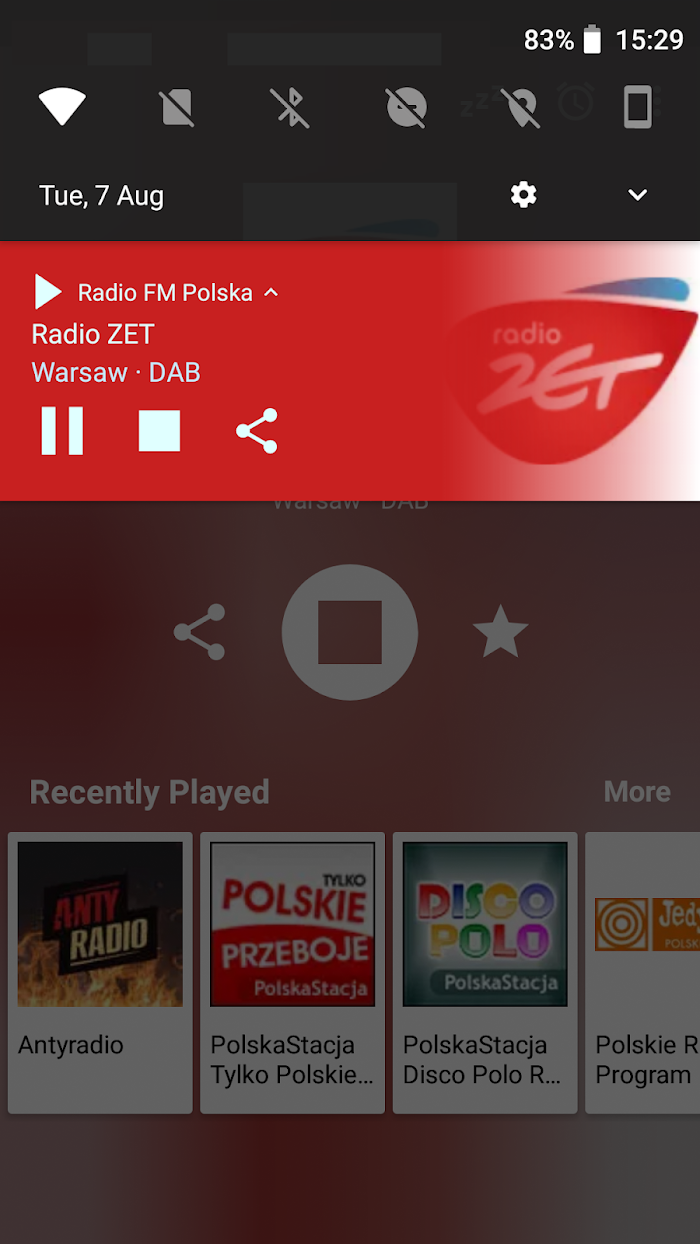Viewport: 700px width, 1244px height.
Task: Toggle Bluetooth quick setting
Action: [x=291, y=106]
